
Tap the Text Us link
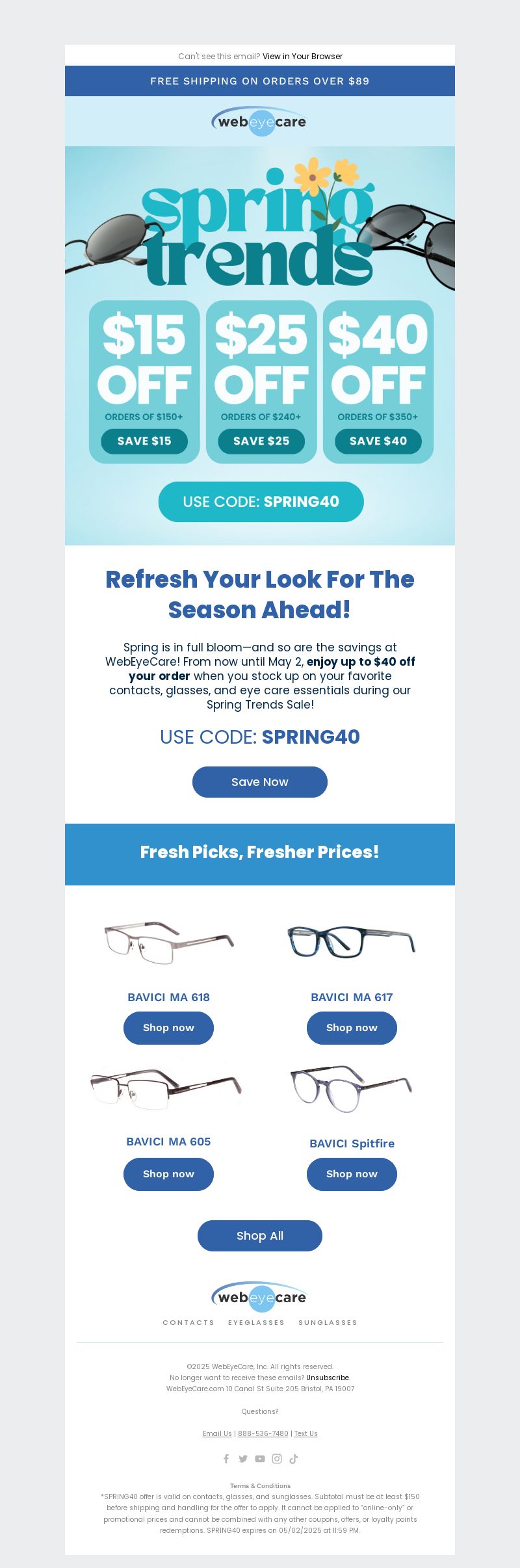305,1433
